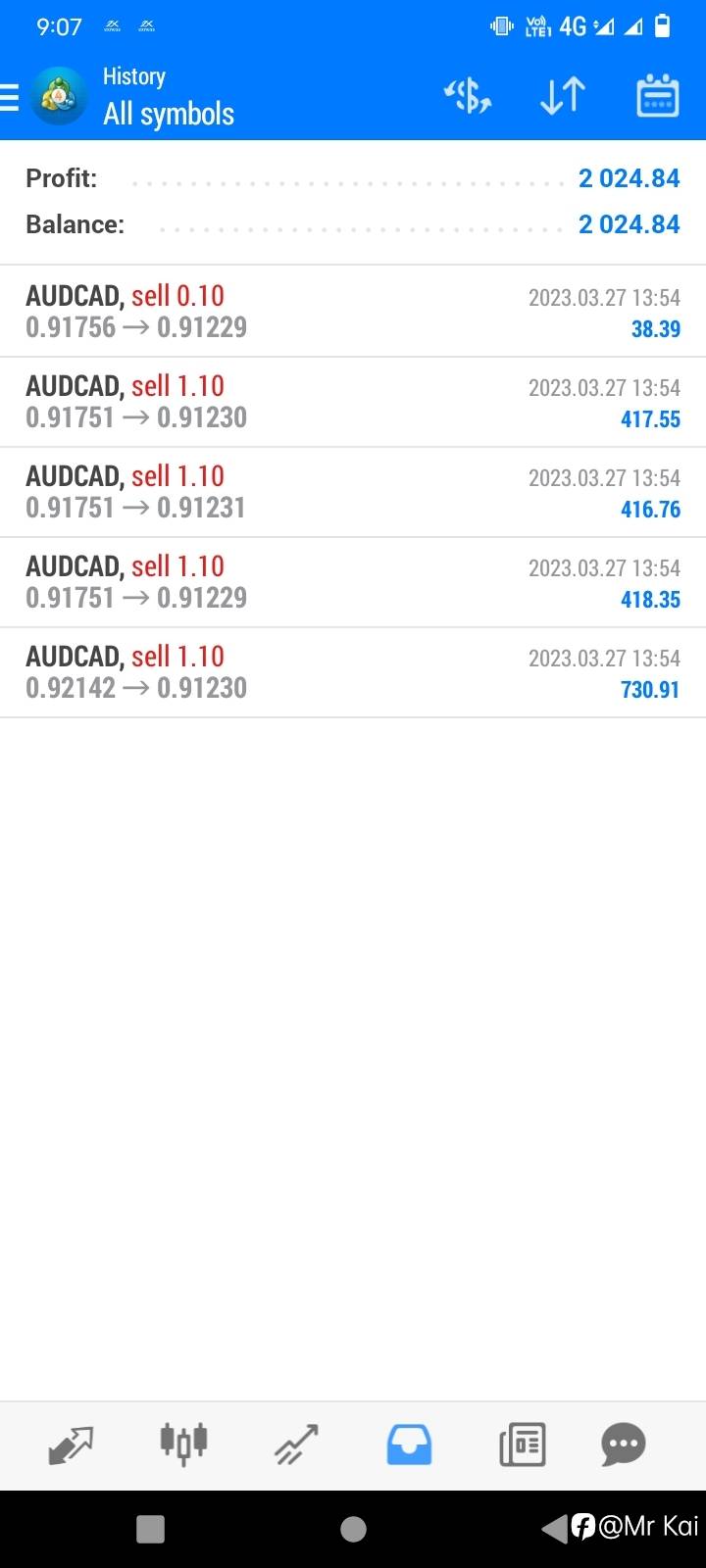Select the trade with profit 417.55
Viewport: 706px width, 1568px height.
[353, 402]
